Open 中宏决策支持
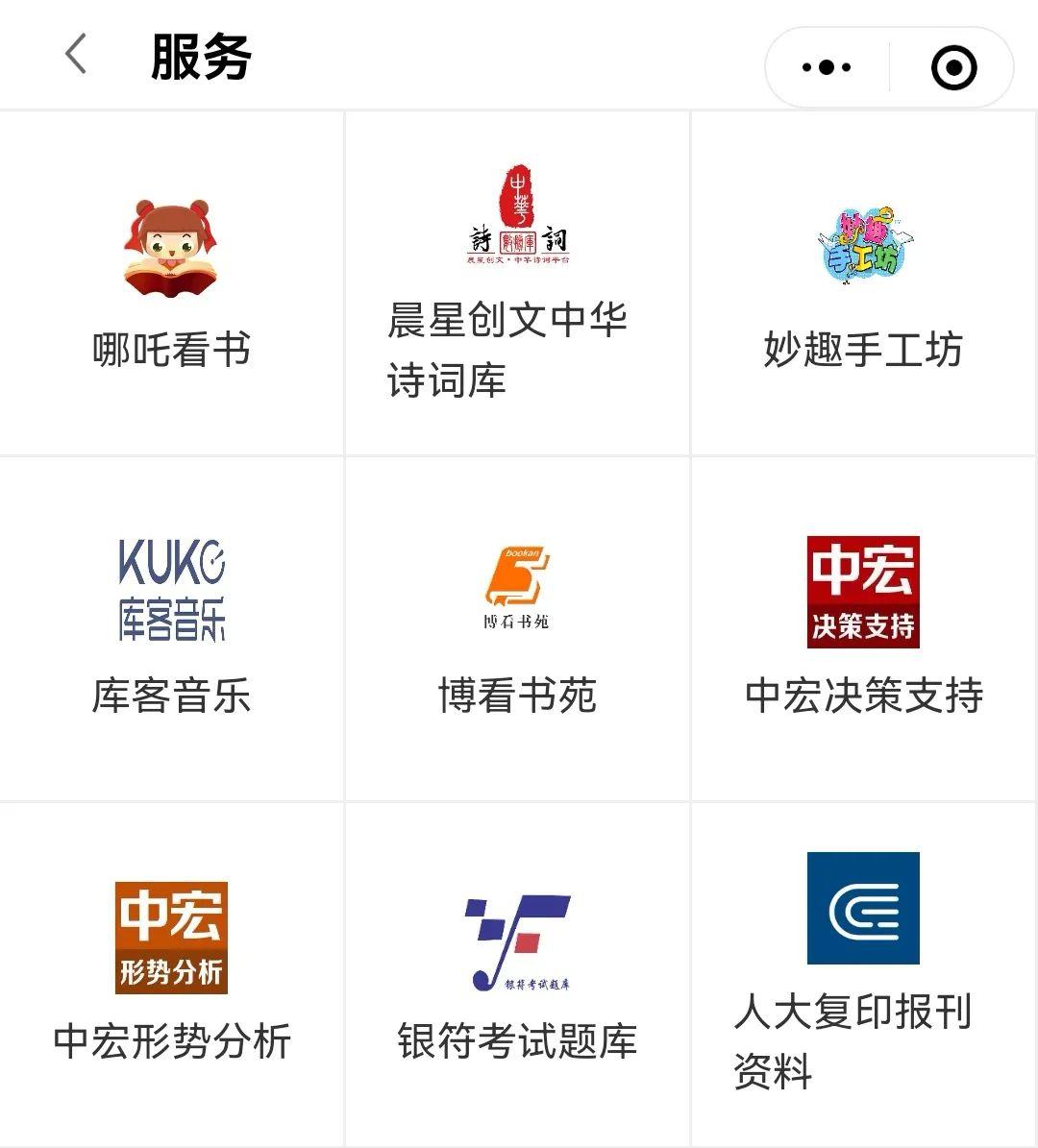The width and height of the screenshot is (1038, 1148). (x=863, y=629)
